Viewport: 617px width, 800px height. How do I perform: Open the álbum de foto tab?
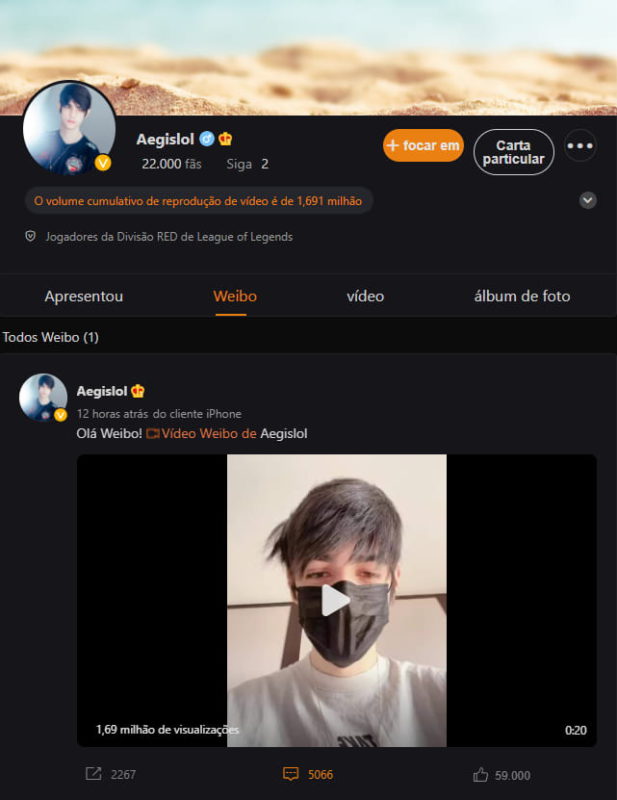pyautogui.click(x=522, y=296)
